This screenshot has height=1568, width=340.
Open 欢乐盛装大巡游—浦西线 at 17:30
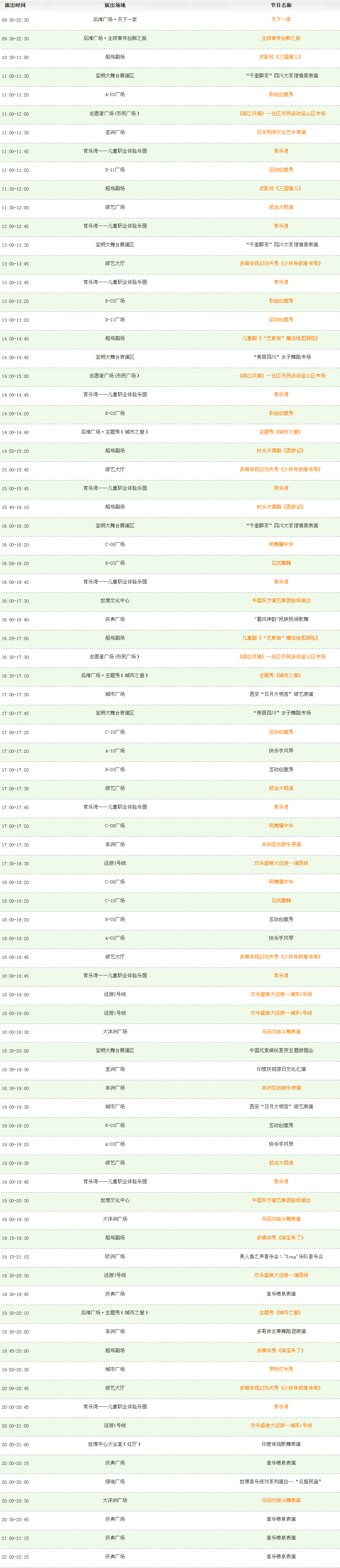pyautogui.click(x=281, y=863)
